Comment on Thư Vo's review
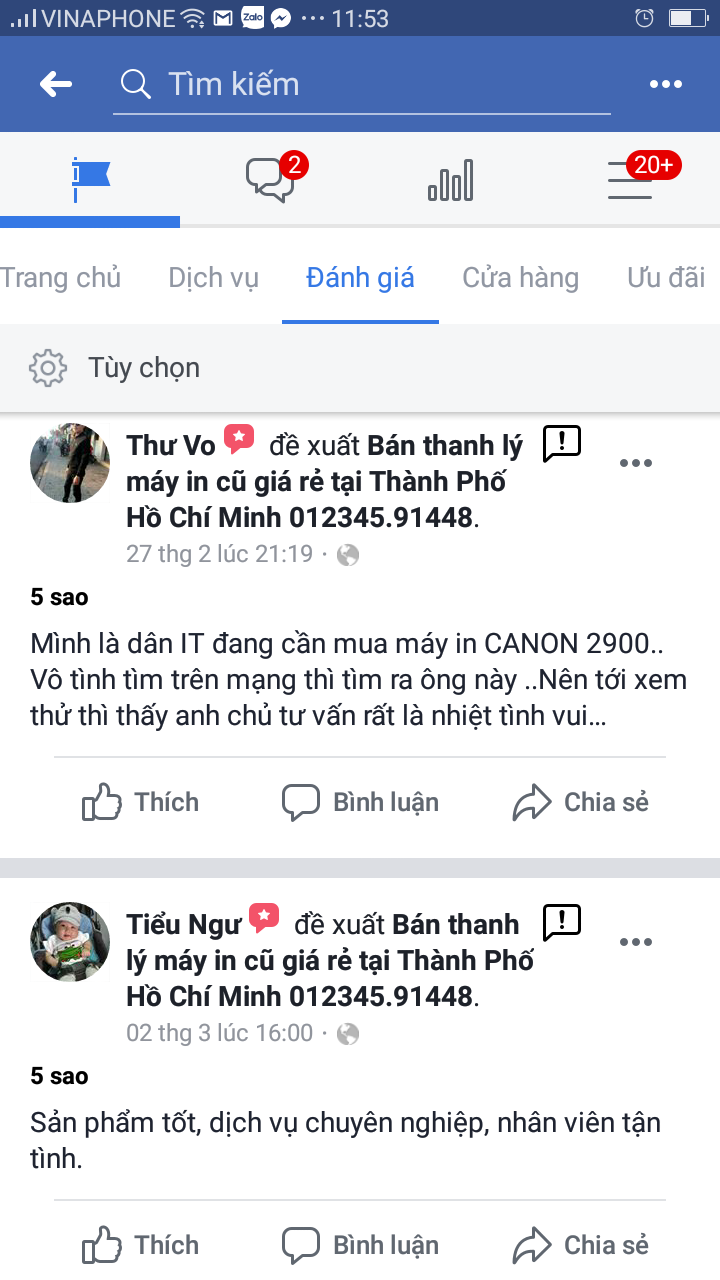Image resolution: width=720 pixels, height=1280 pixels. tap(360, 802)
